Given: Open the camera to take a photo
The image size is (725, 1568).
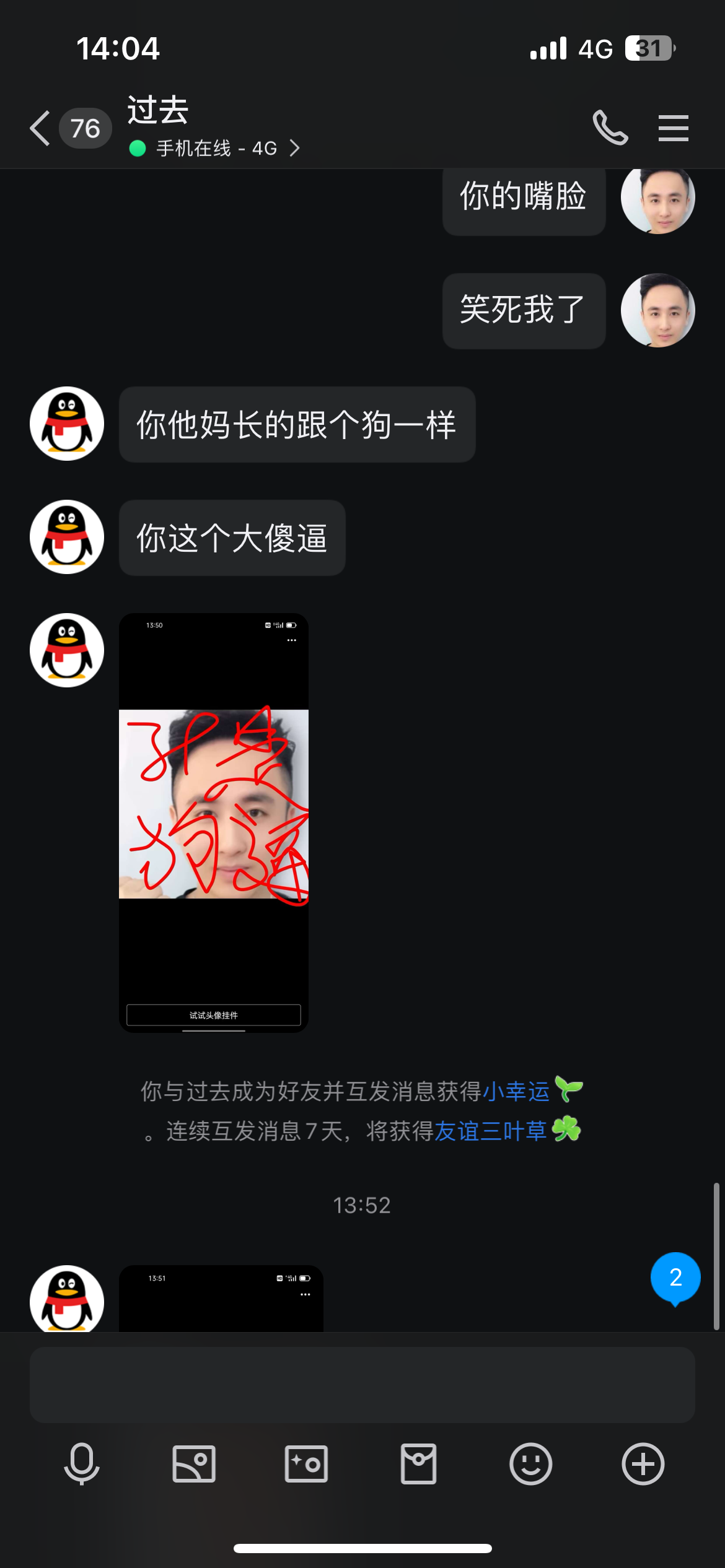Looking at the screenshot, I should [306, 1464].
